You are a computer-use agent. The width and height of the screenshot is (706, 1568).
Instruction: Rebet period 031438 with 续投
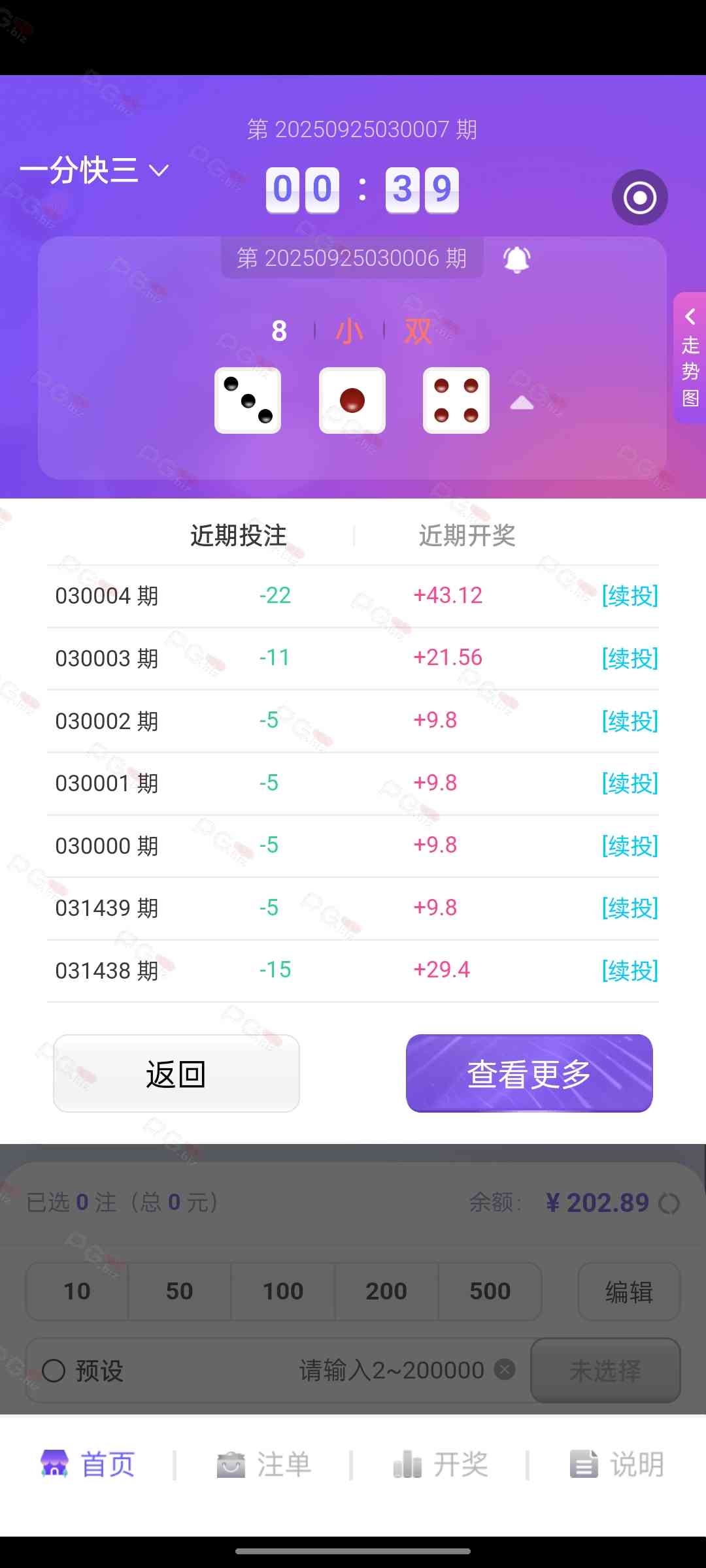coord(630,970)
